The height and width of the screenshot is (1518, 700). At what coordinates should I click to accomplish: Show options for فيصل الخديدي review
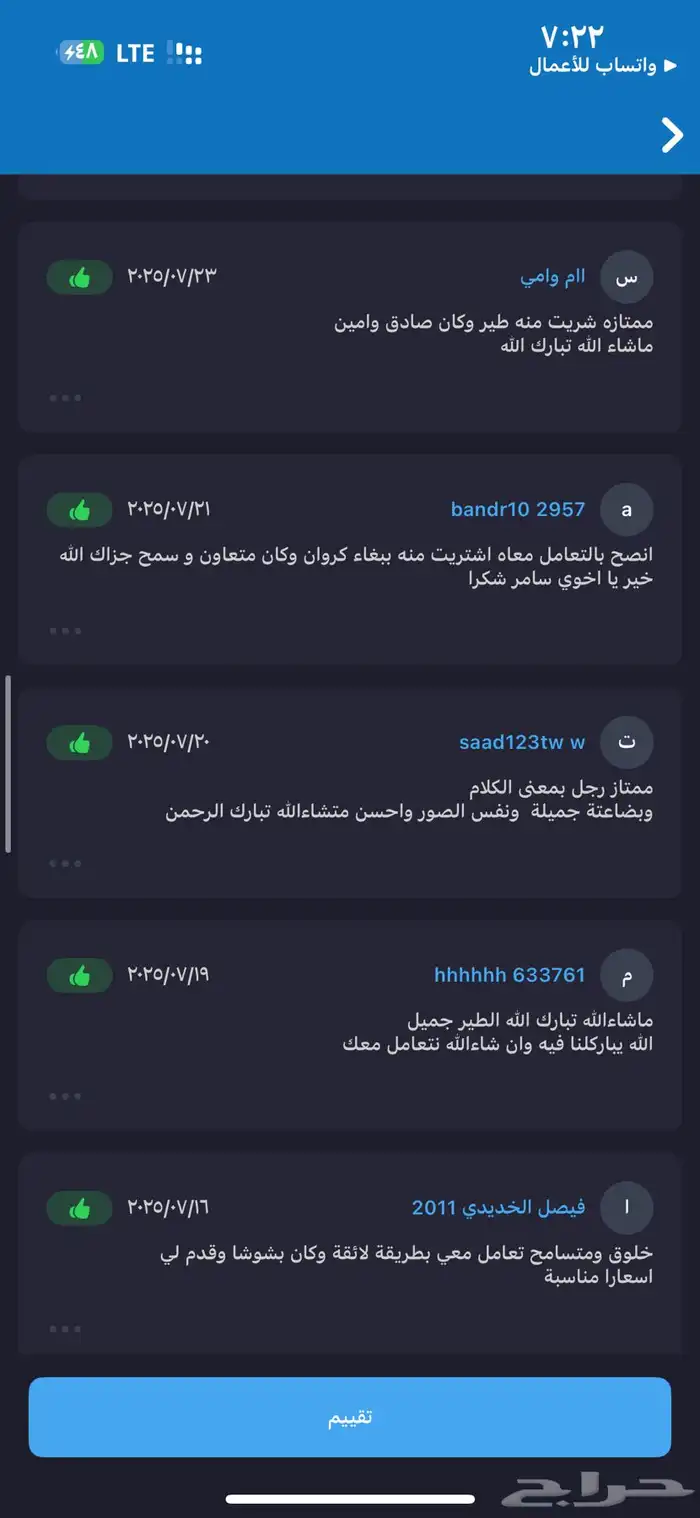pos(65,1328)
